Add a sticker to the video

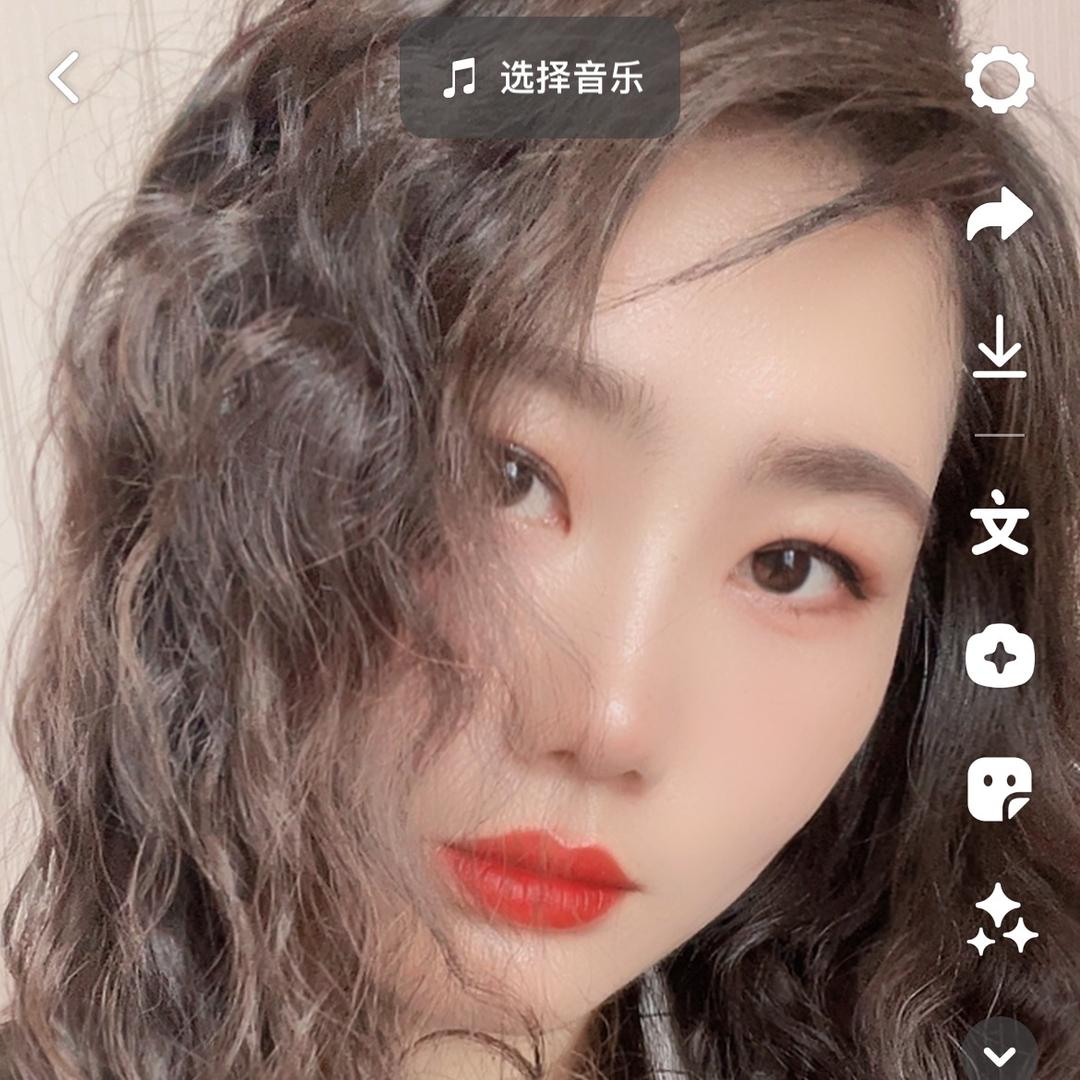(999, 788)
